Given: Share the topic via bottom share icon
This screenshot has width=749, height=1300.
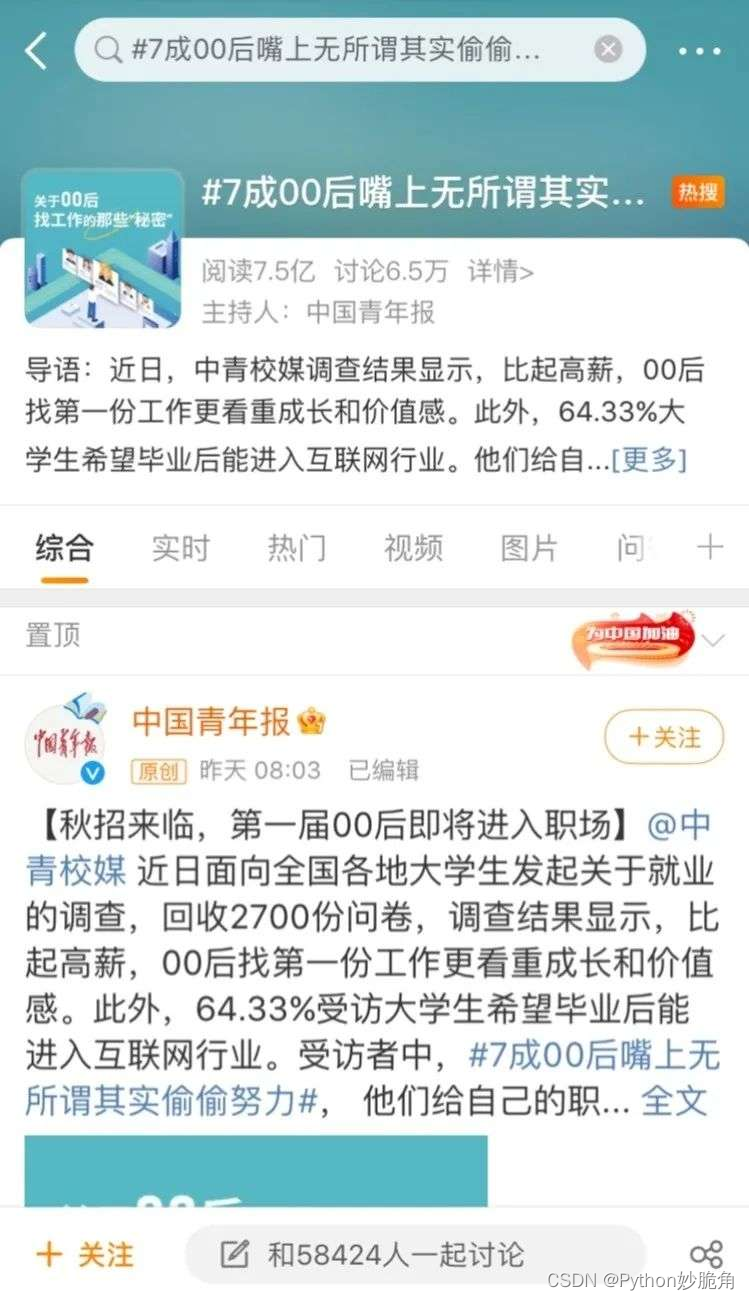Looking at the screenshot, I should [x=706, y=1254].
